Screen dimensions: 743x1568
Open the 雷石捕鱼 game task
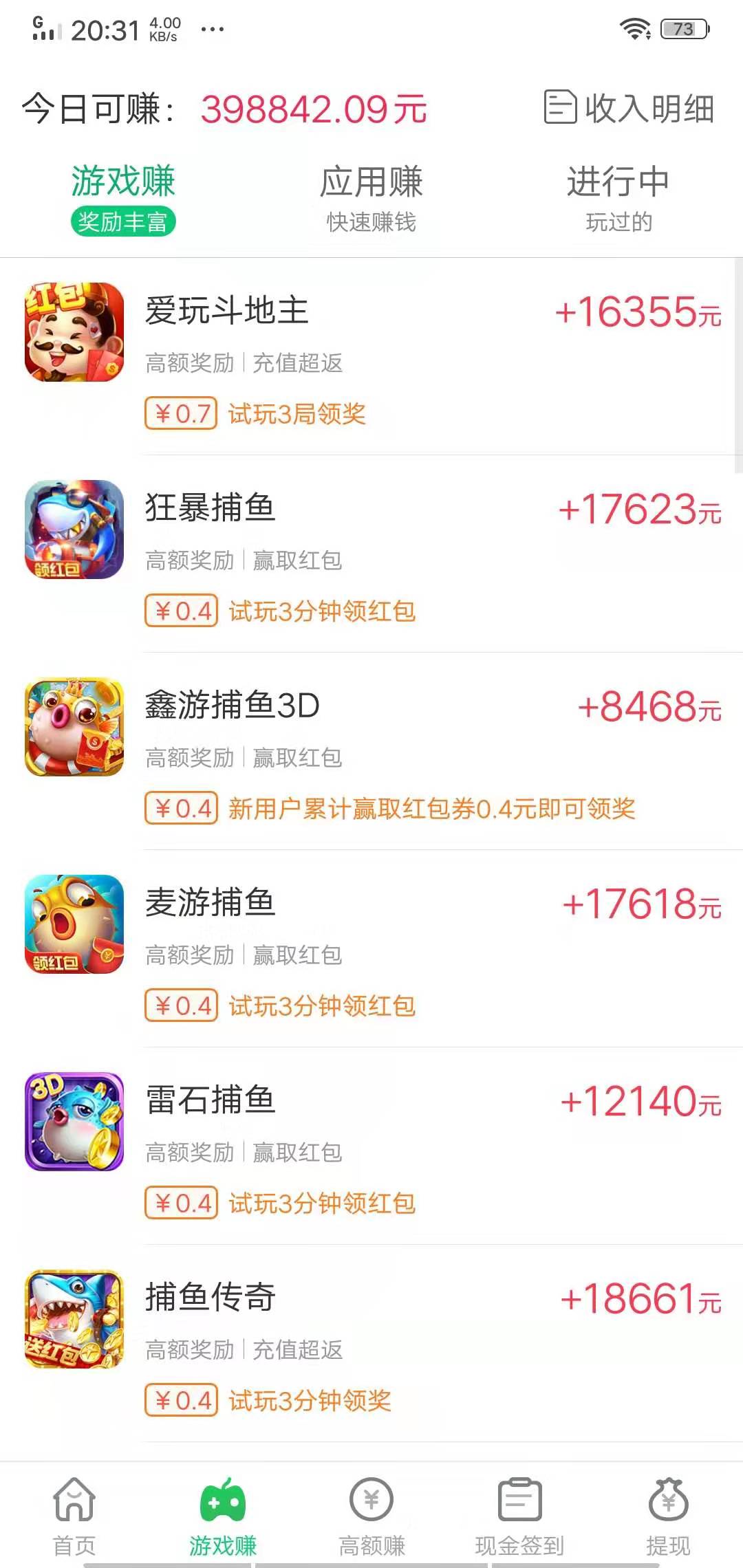coord(371,1146)
